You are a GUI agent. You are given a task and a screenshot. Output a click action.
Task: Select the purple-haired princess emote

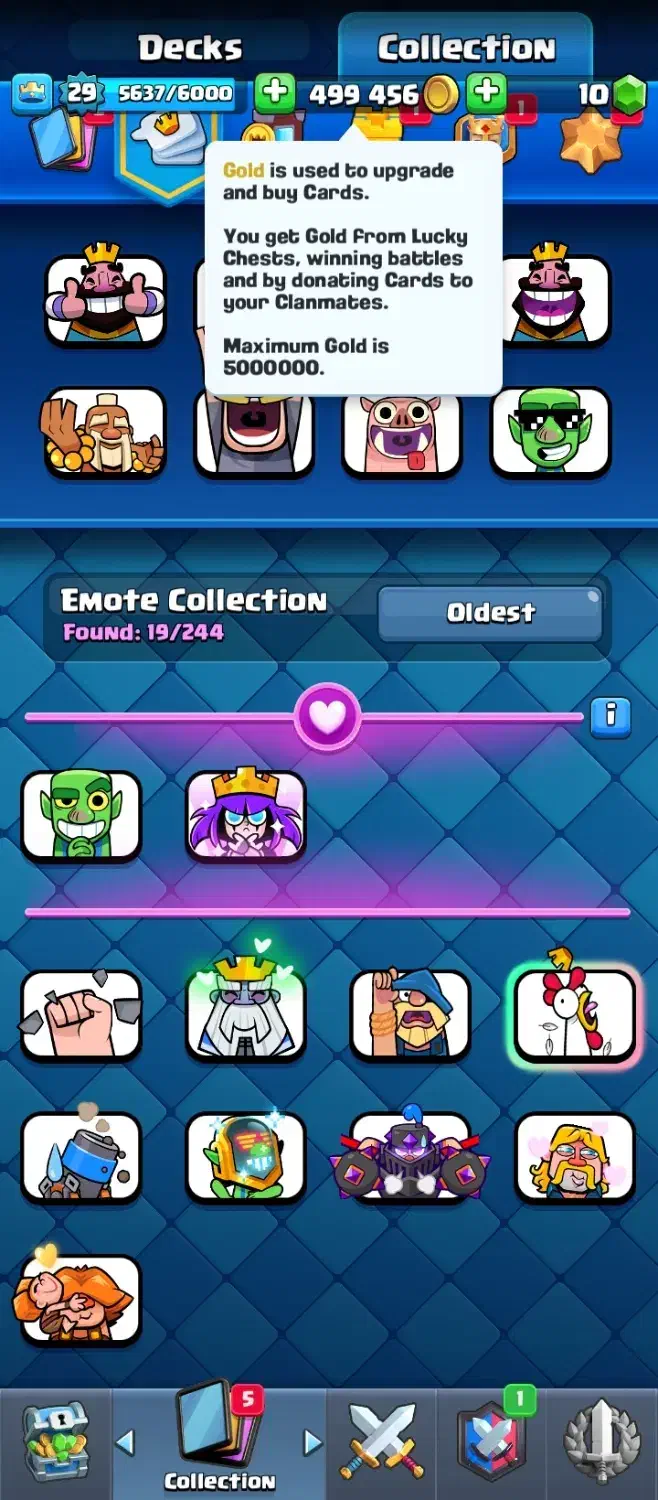pyautogui.click(x=246, y=815)
